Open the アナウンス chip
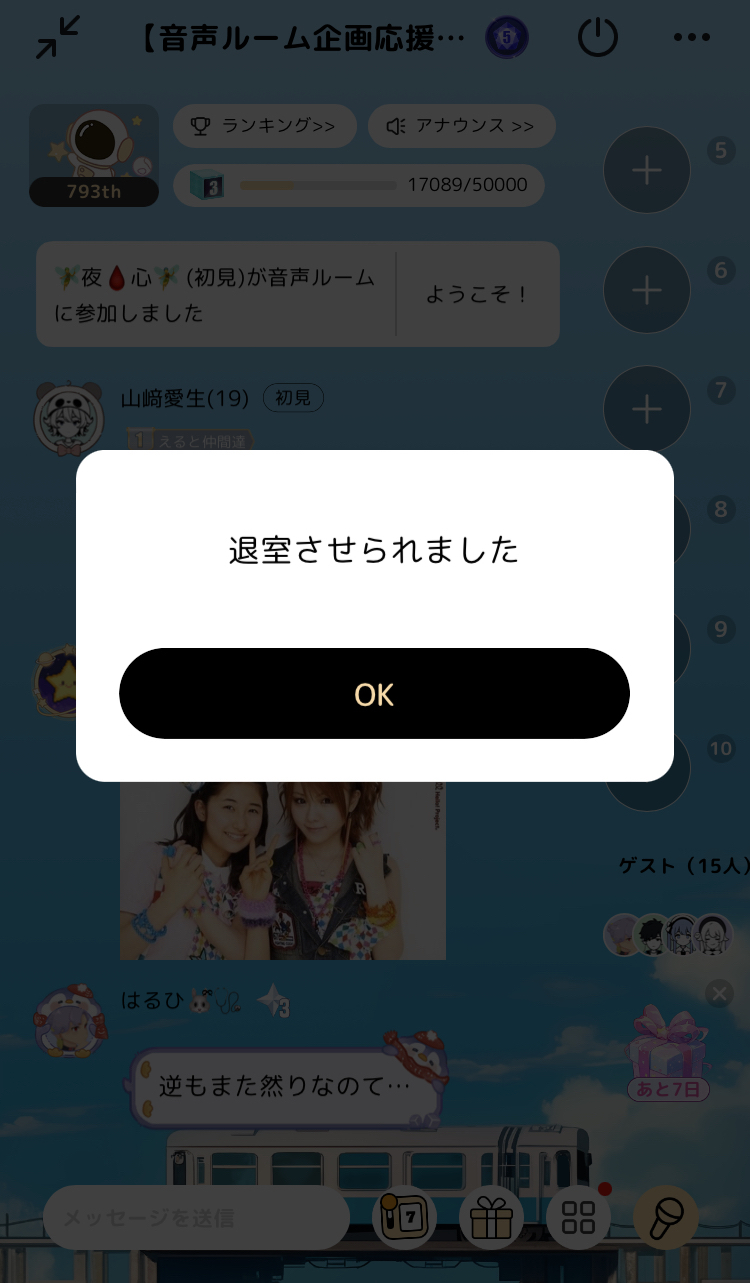This screenshot has height=1283, width=750. pyautogui.click(x=461, y=126)
